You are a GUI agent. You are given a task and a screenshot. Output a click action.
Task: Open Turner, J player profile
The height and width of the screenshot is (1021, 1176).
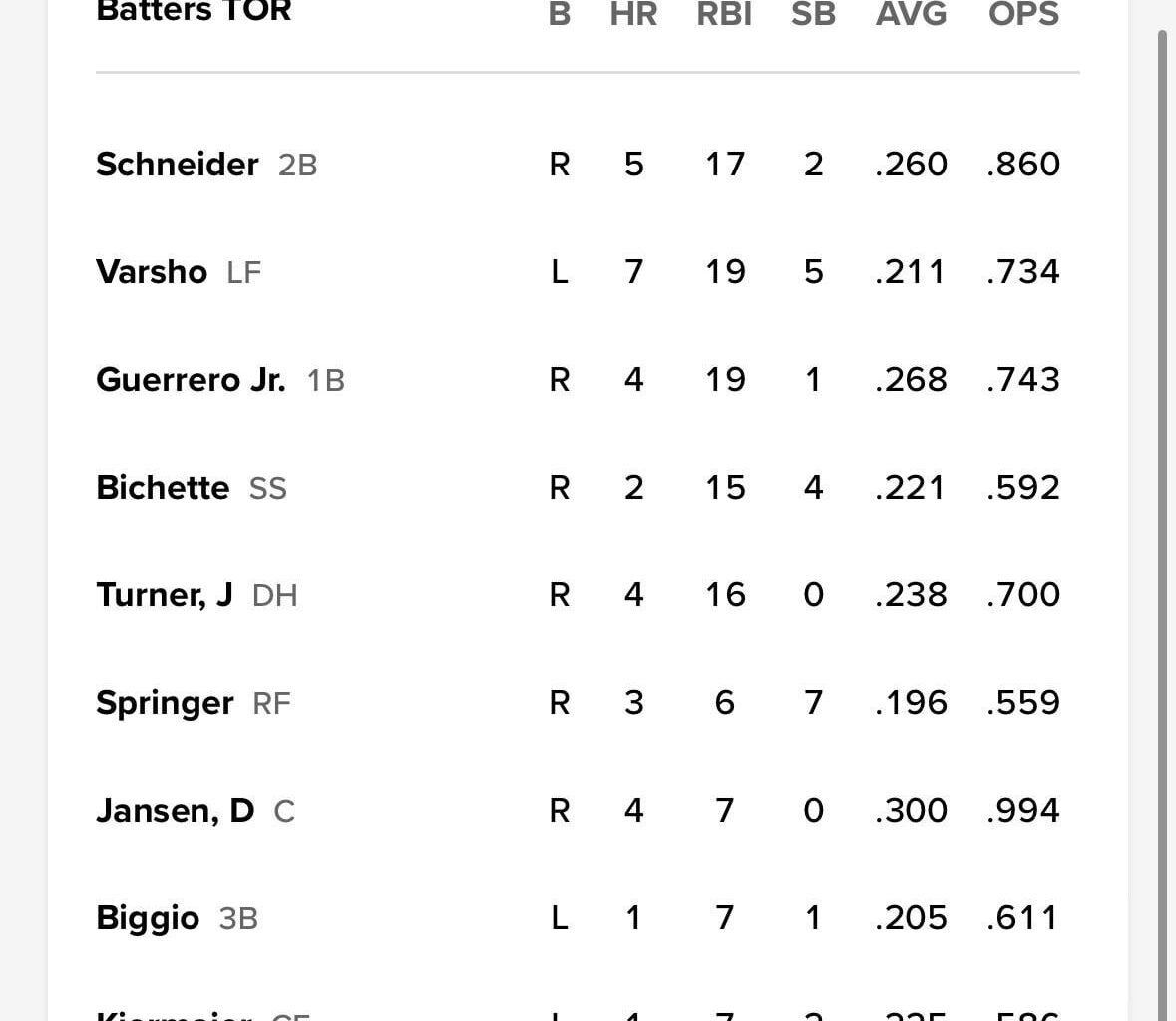point(165,594)
